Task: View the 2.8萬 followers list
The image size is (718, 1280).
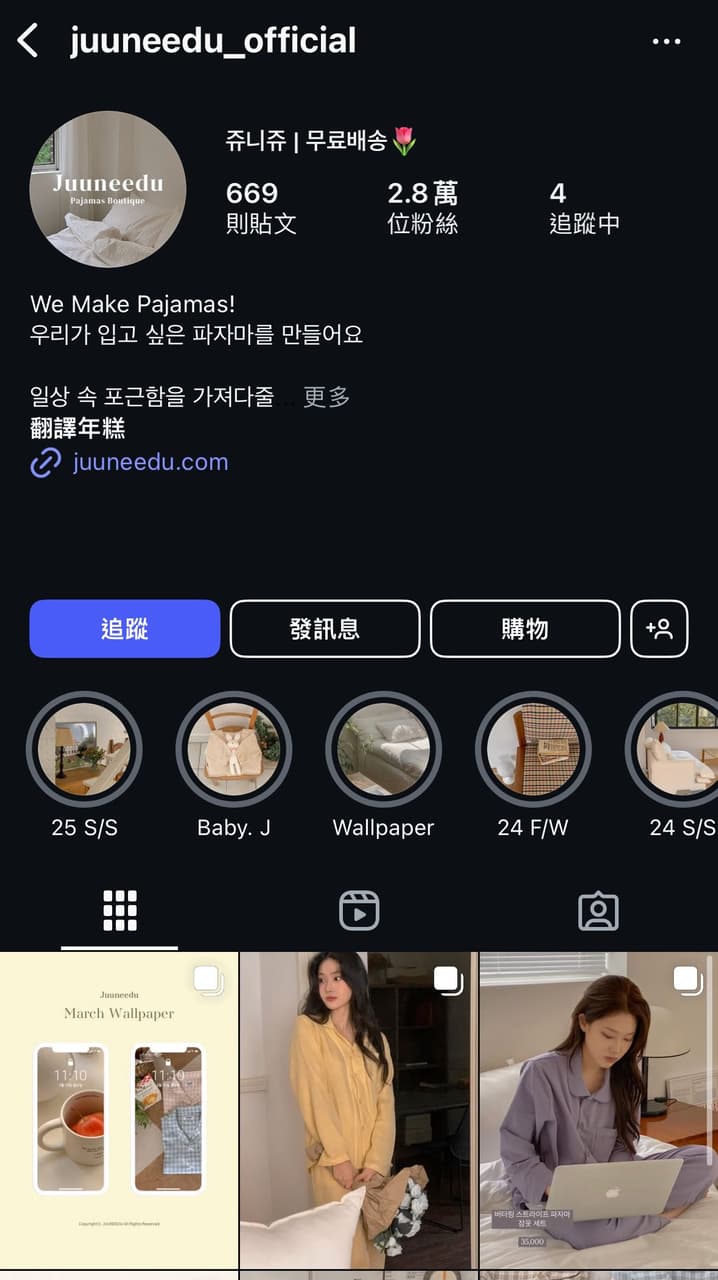Action: 422,206
